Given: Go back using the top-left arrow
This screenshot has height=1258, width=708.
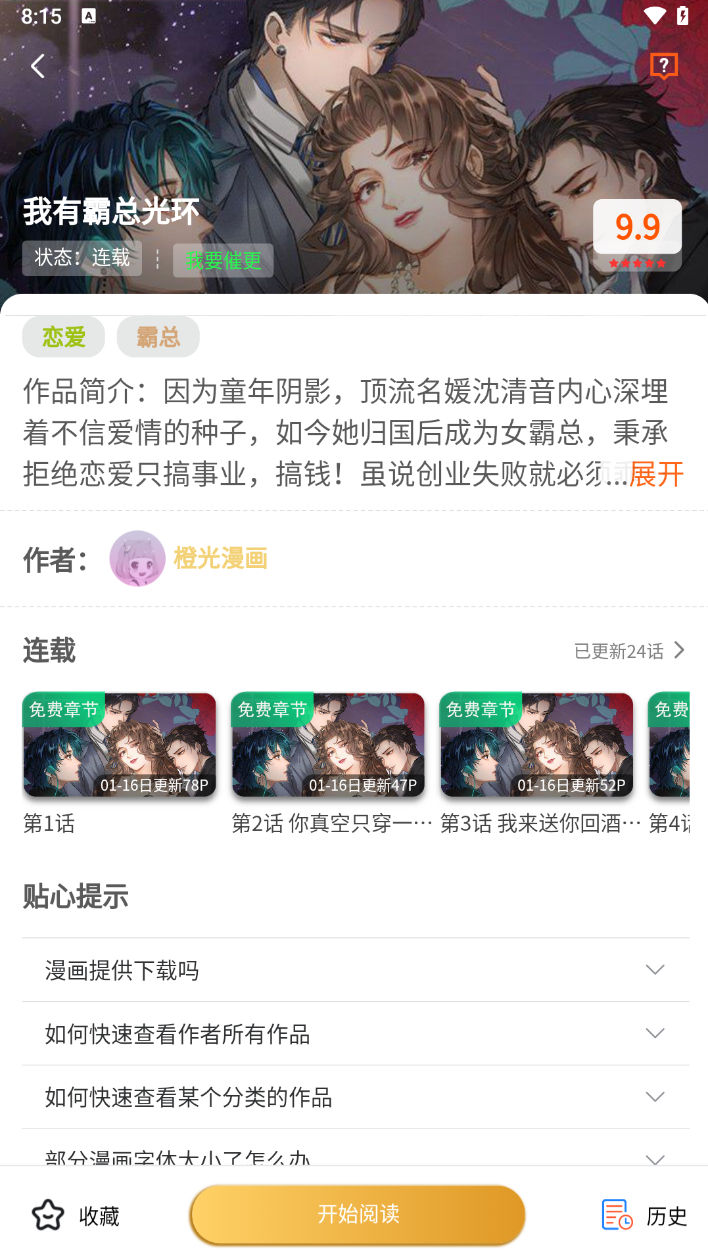Looking at the screenshot, I should 38,66.
